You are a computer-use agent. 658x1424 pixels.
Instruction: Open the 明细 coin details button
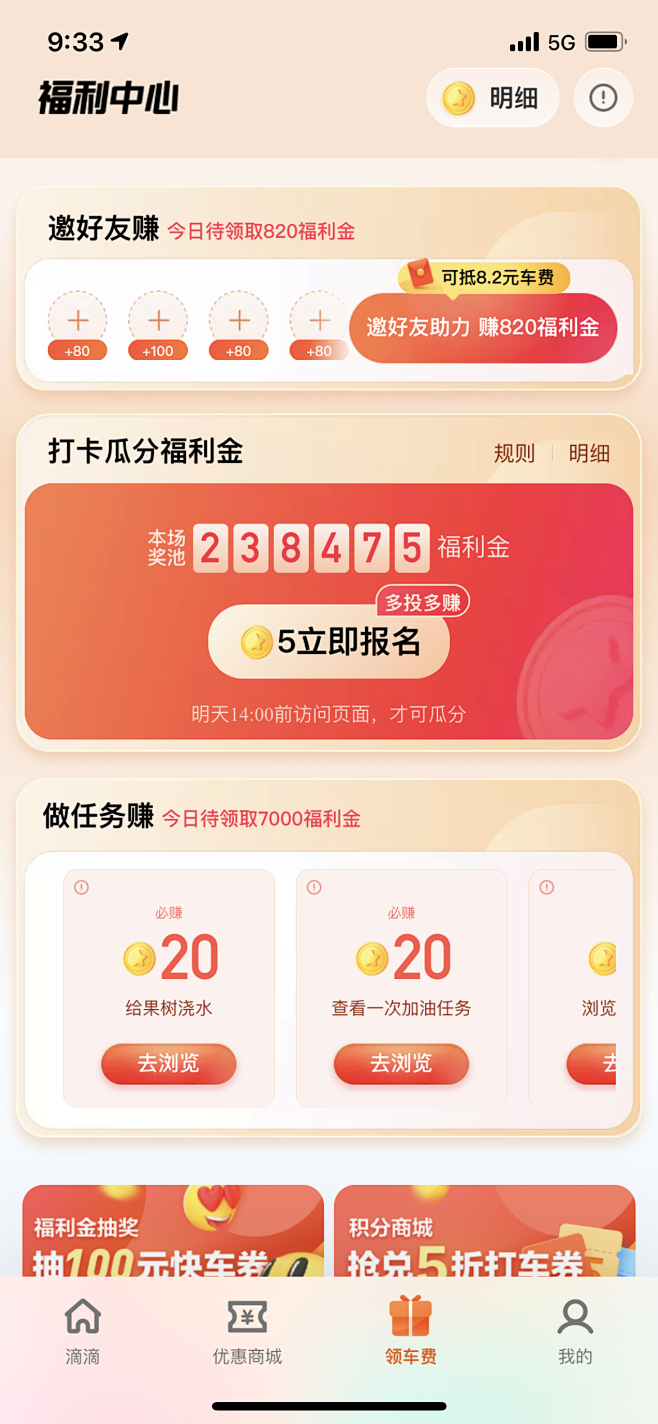[492, 98]
